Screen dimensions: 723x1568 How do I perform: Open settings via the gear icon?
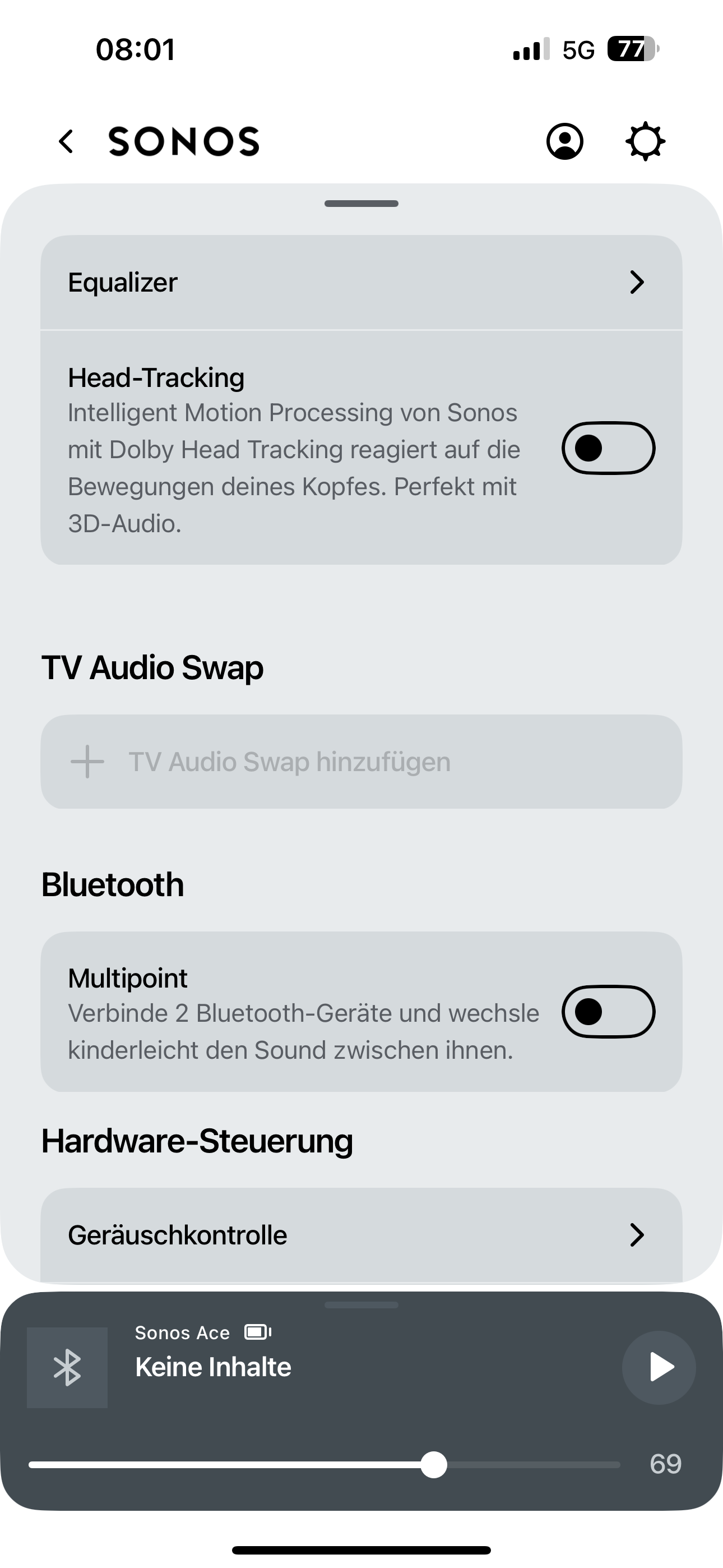tap(645, 141)
